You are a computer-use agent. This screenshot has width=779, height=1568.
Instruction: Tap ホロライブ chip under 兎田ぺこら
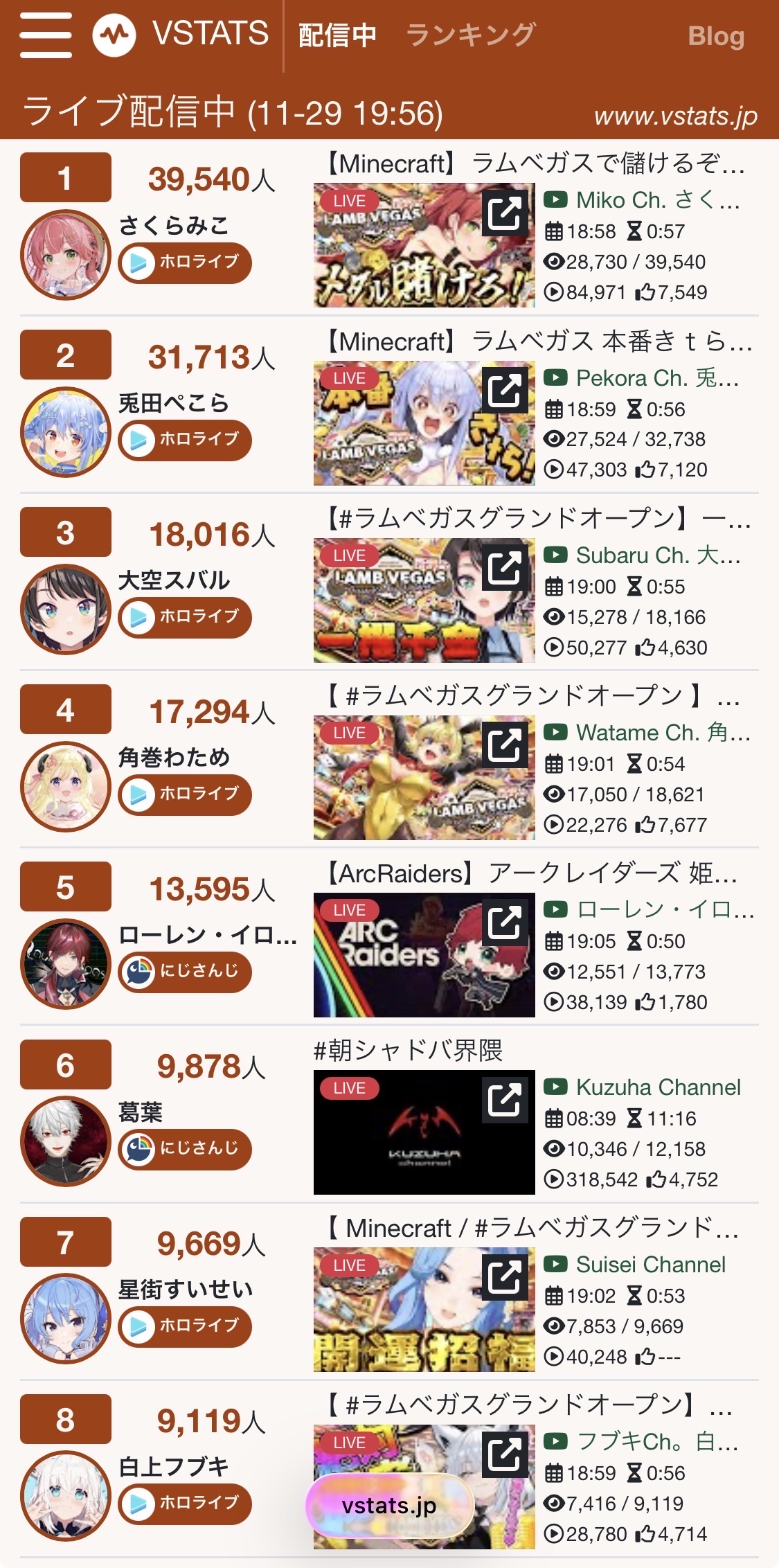tap(185, 439)
